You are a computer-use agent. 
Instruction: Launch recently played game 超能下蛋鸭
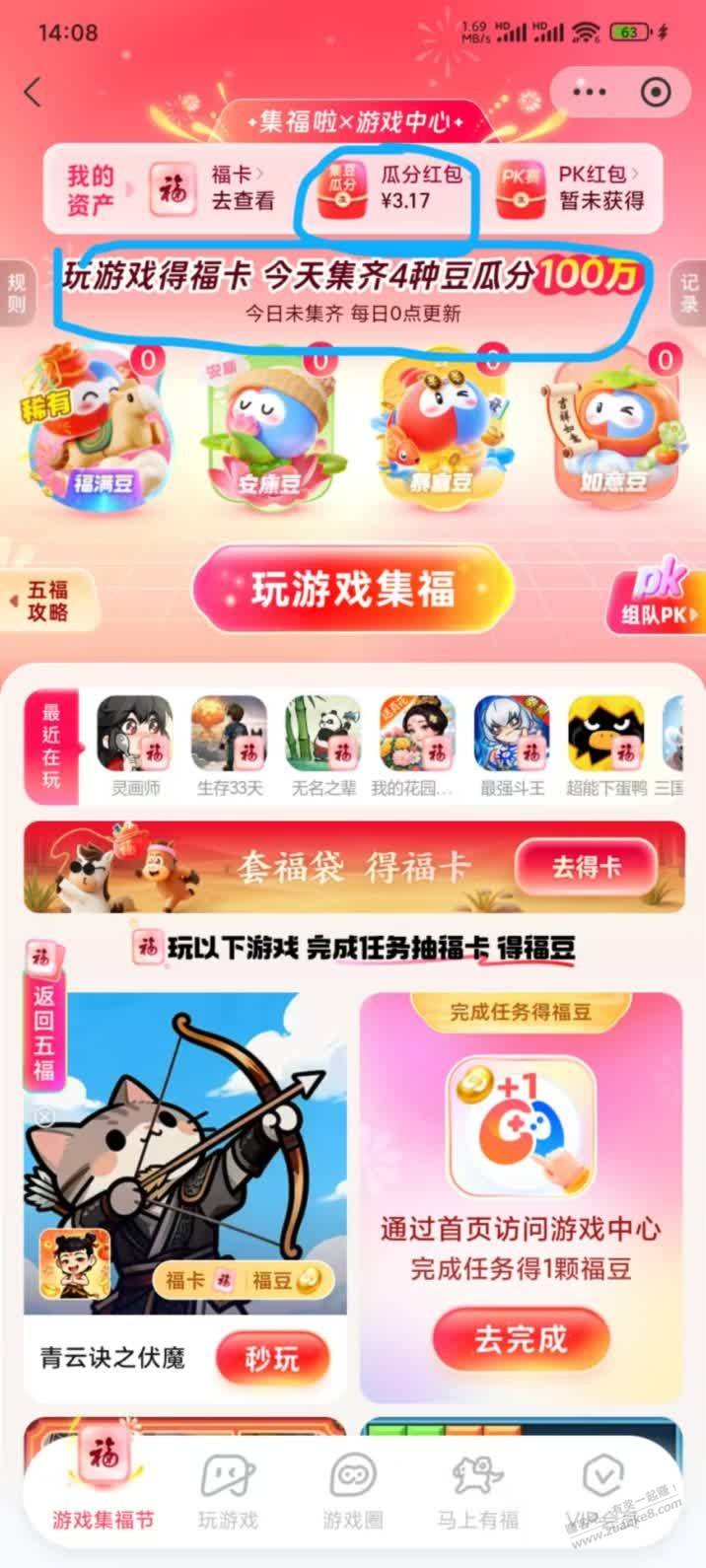(606, 746)
